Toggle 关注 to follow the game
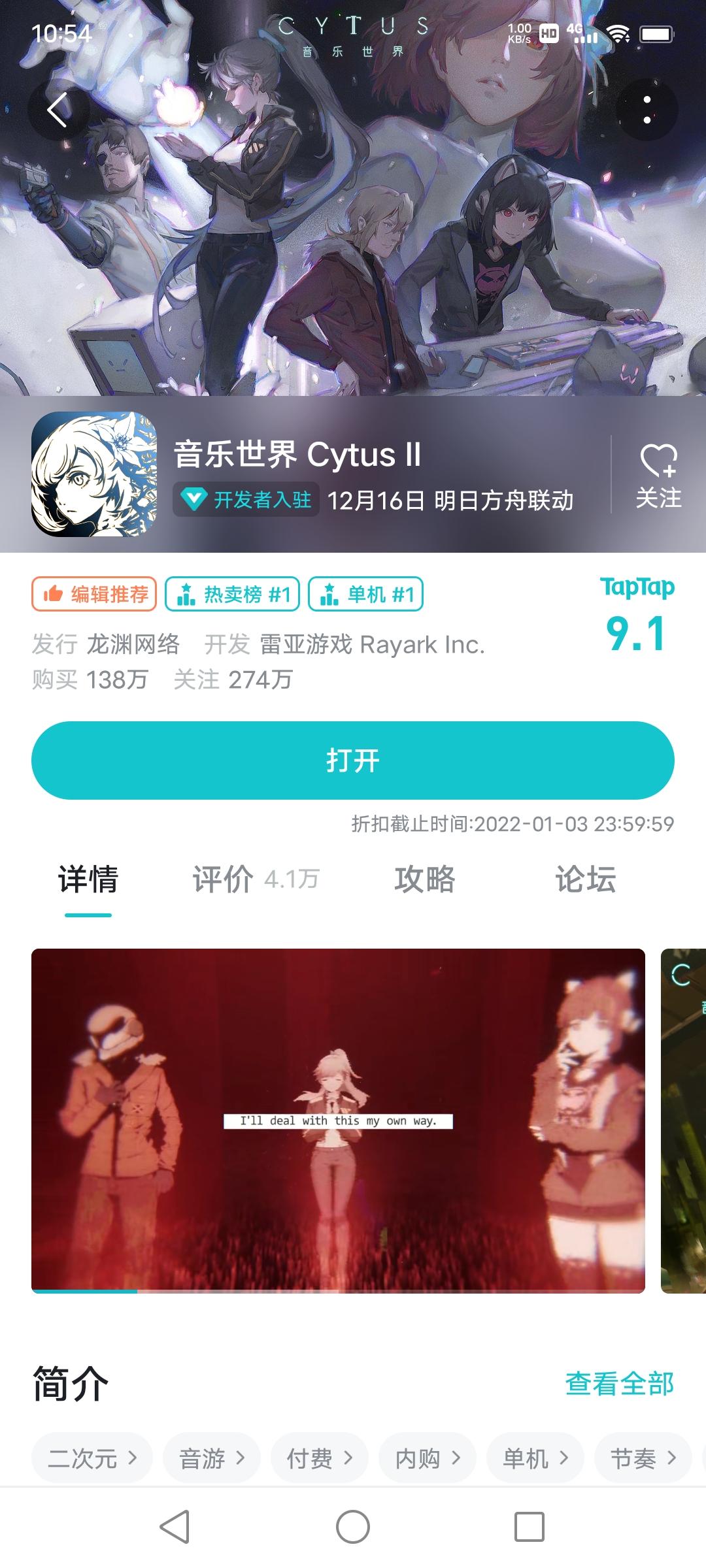The height and width of the screenshot is (1568, 706). point(660,500)
